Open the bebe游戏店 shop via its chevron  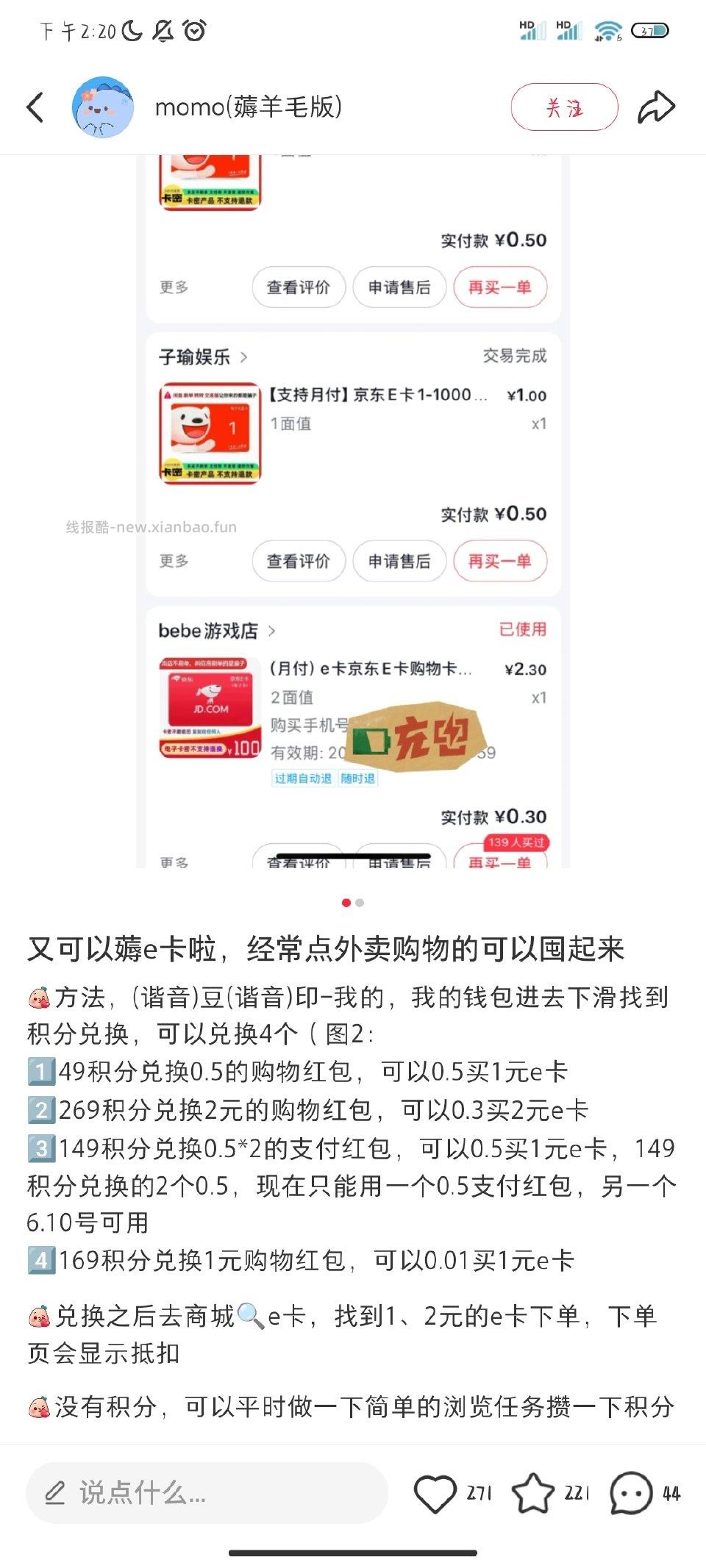click(x=274, y=631)
